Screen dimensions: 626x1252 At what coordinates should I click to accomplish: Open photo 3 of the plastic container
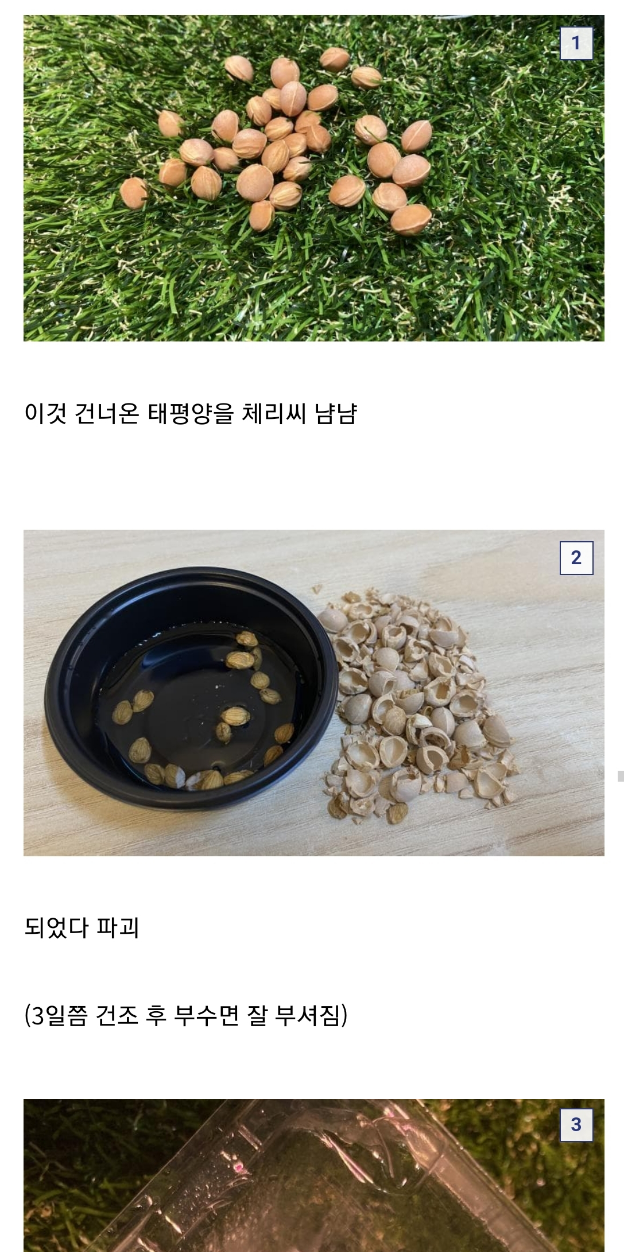(x=313, y=1175)
